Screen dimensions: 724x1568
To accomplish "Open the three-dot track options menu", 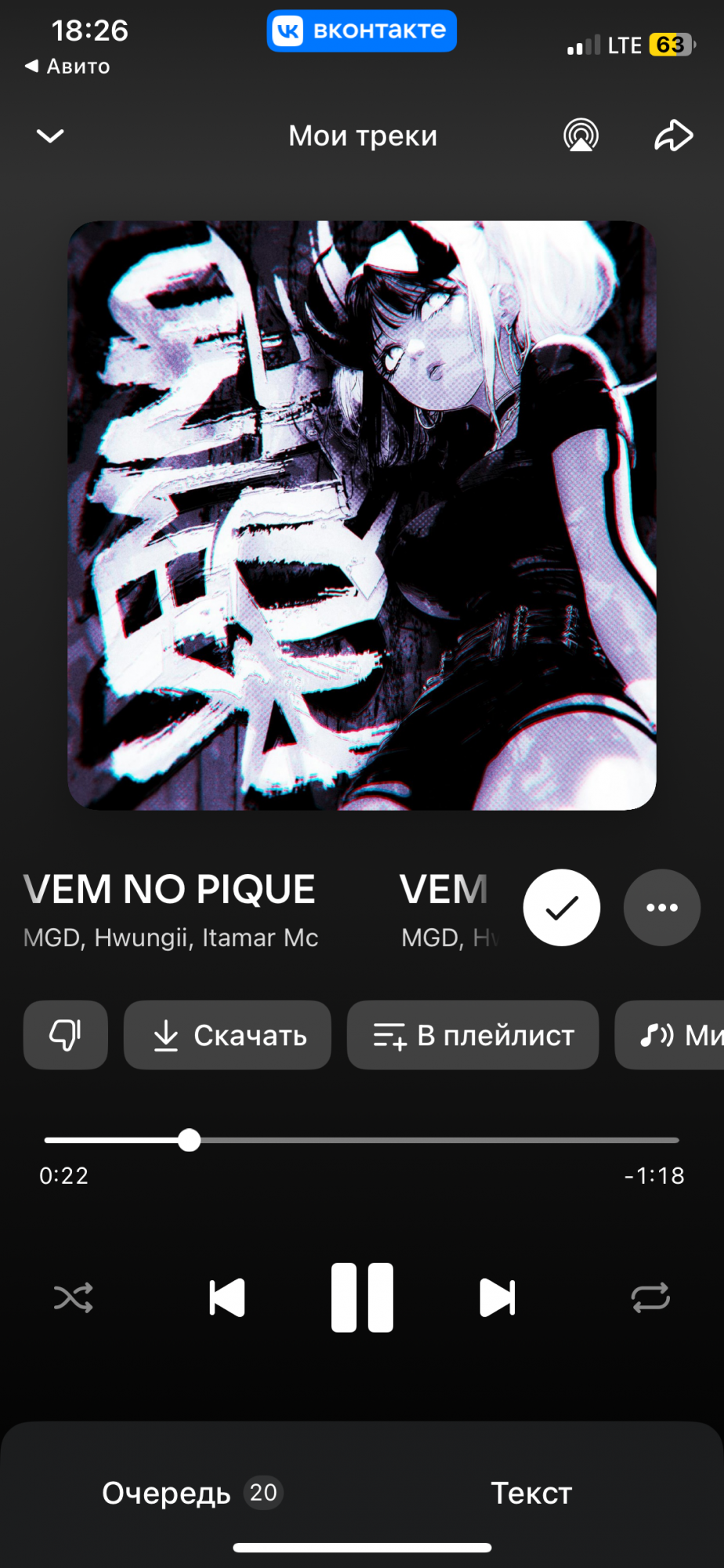I will point(662,908).
